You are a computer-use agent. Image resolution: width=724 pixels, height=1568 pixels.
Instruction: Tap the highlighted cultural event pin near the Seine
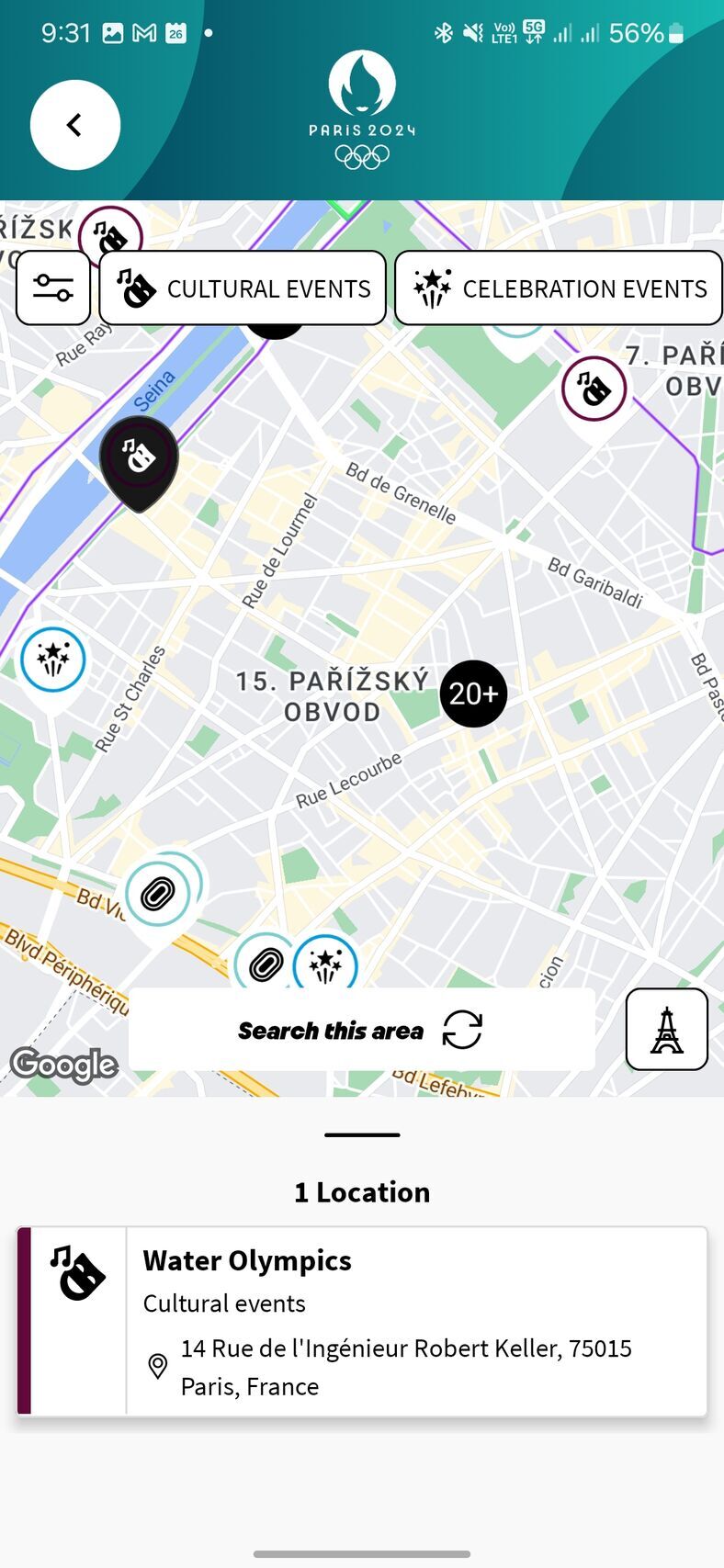point(138,455)
